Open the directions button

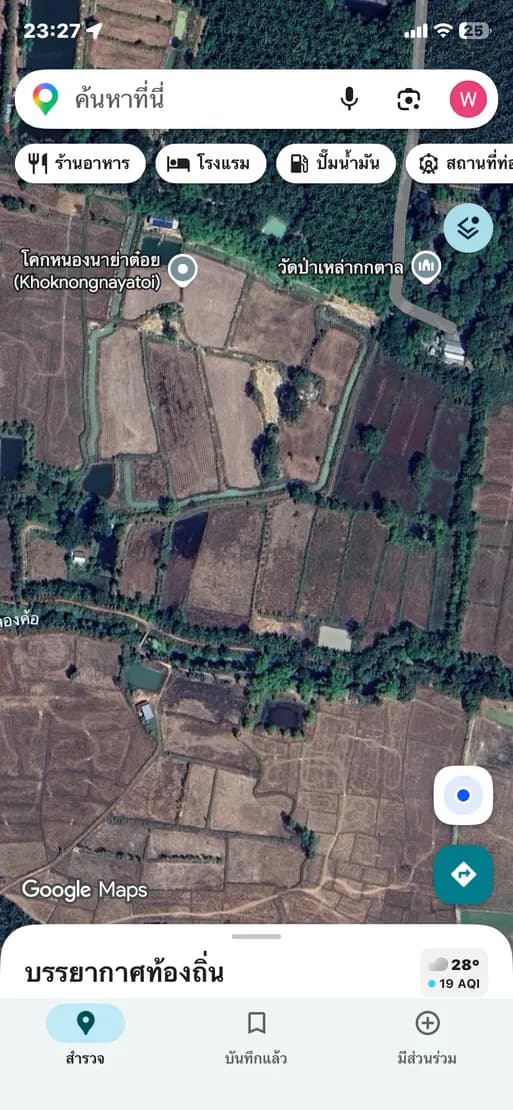tap(463, 874)
